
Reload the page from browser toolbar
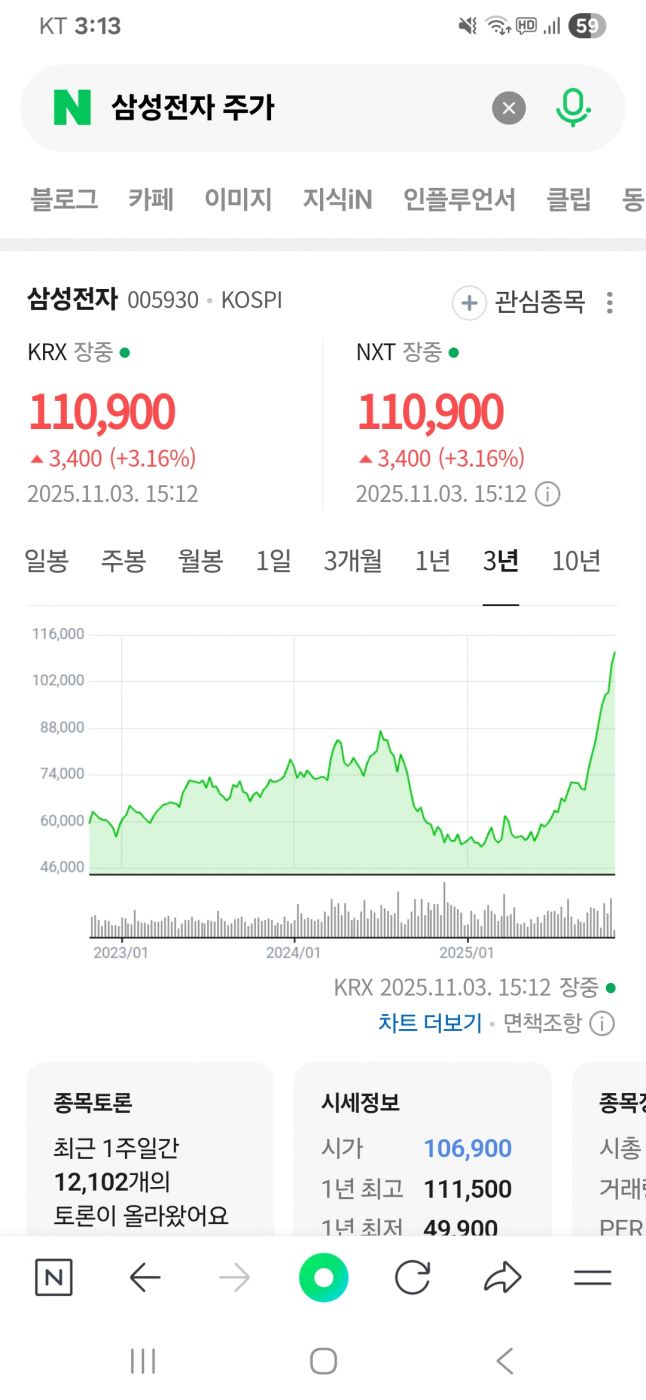click(x=412, y=1277)
